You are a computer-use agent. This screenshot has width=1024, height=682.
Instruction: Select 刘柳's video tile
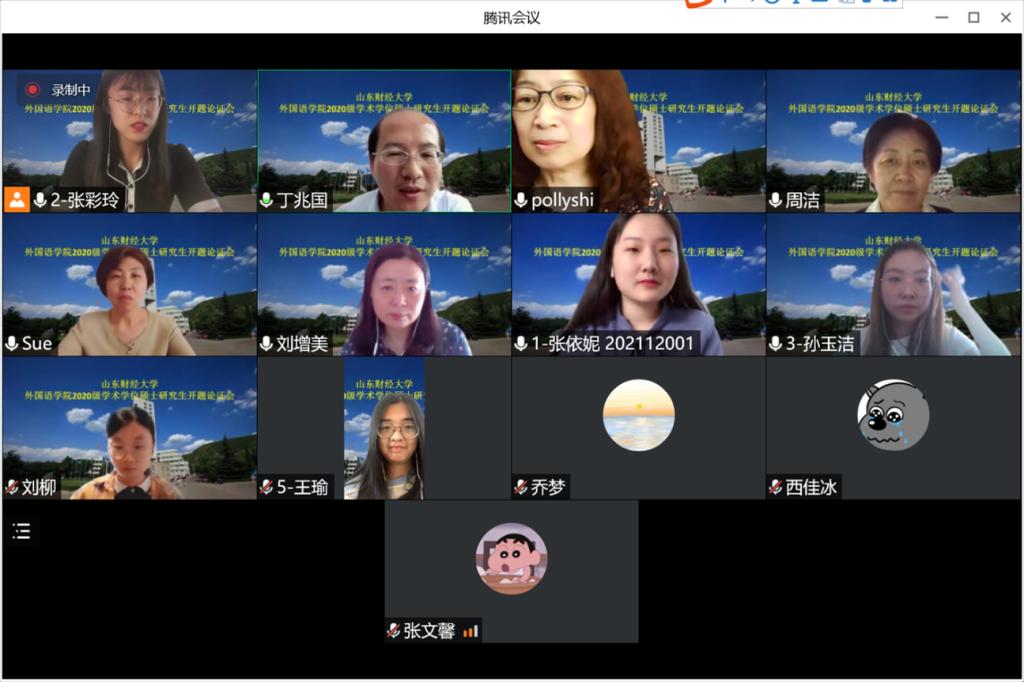pyautogui.click(x=130, y=428)
